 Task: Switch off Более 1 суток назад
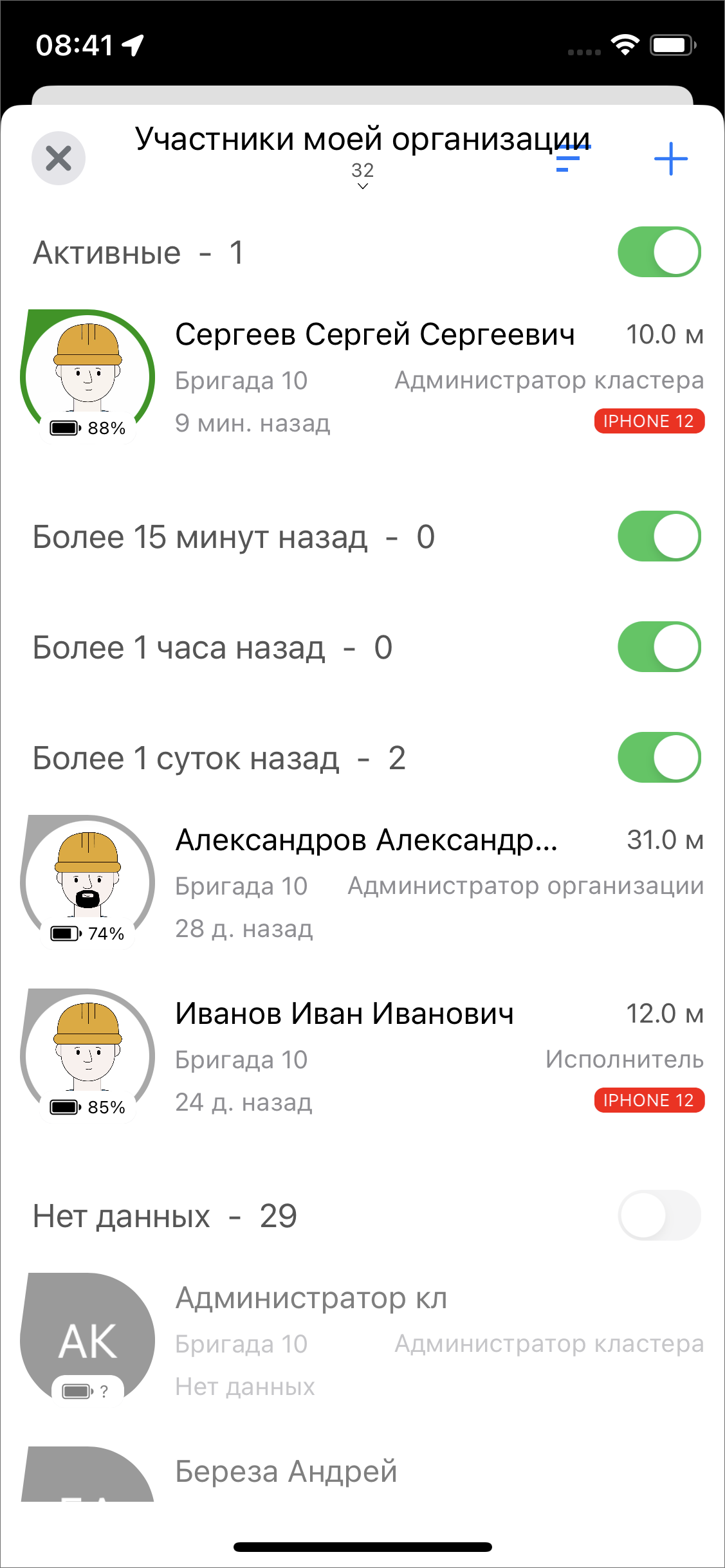tap(659, 758)
